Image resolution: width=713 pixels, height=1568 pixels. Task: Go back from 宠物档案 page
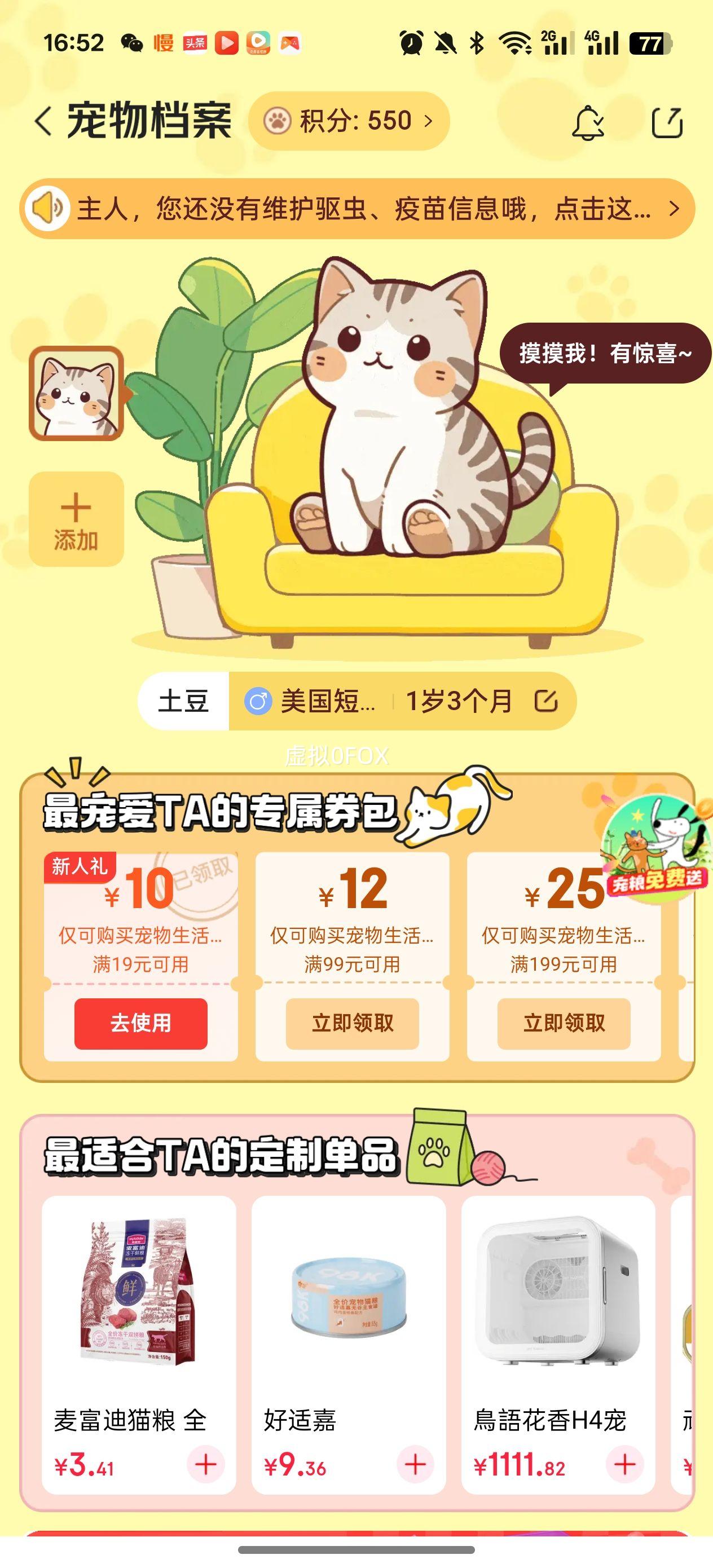point(44,121)
